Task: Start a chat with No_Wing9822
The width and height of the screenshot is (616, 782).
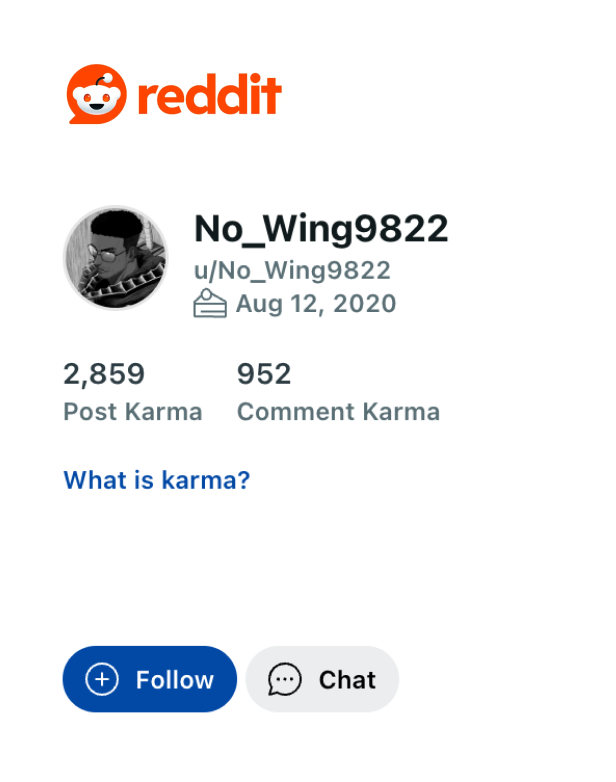Action: [x=322, y=680]
